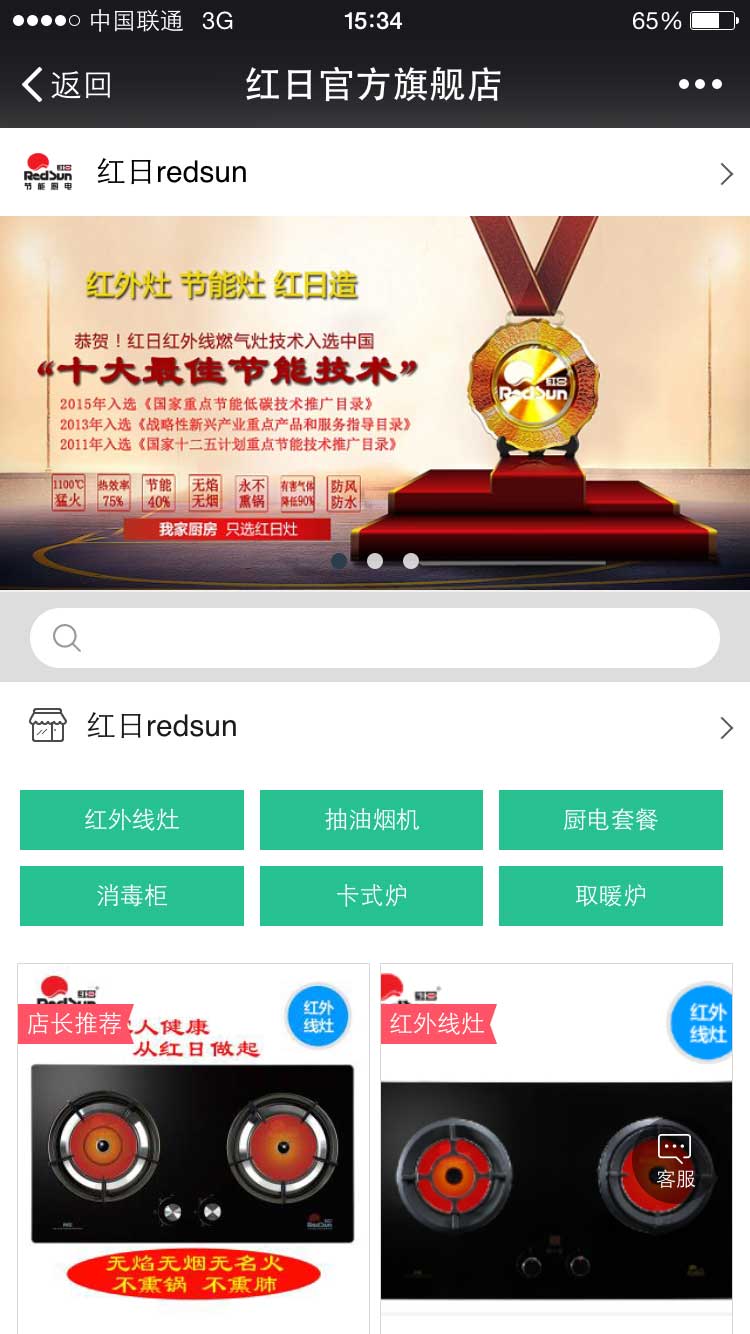Image resolution: width=750 pixels, height=1334 pixels.
Task: Select the 红外线灶 category
Action: pos(132,820)
